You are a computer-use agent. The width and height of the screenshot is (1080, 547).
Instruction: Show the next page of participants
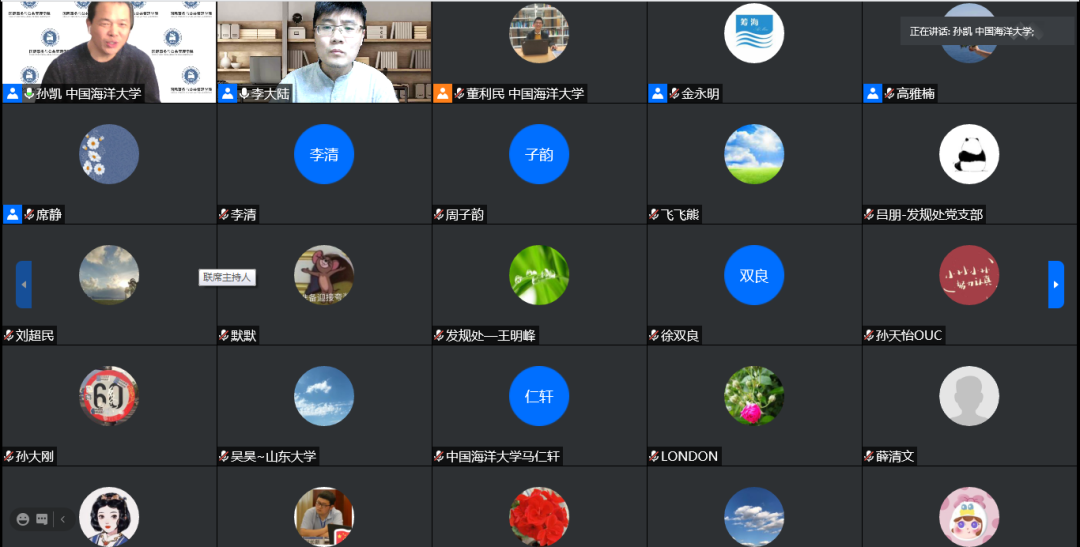(x=1056, y=284)
